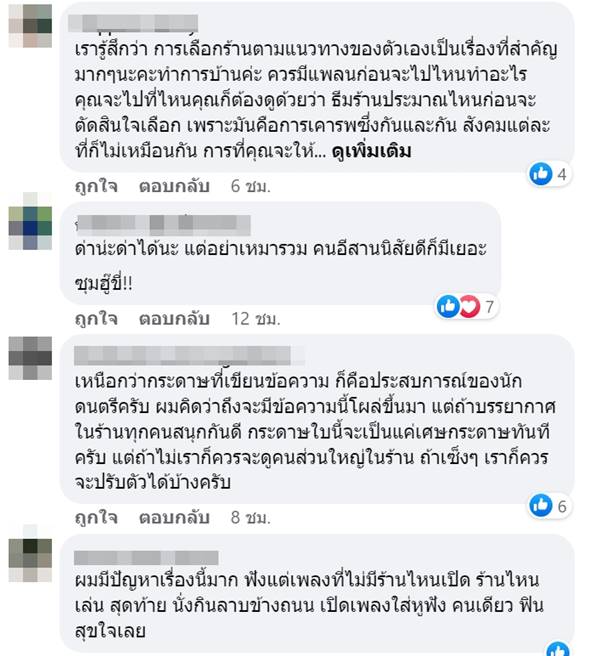
Task: See the 6 reactions on the musician comment
Action: (550, 506)
